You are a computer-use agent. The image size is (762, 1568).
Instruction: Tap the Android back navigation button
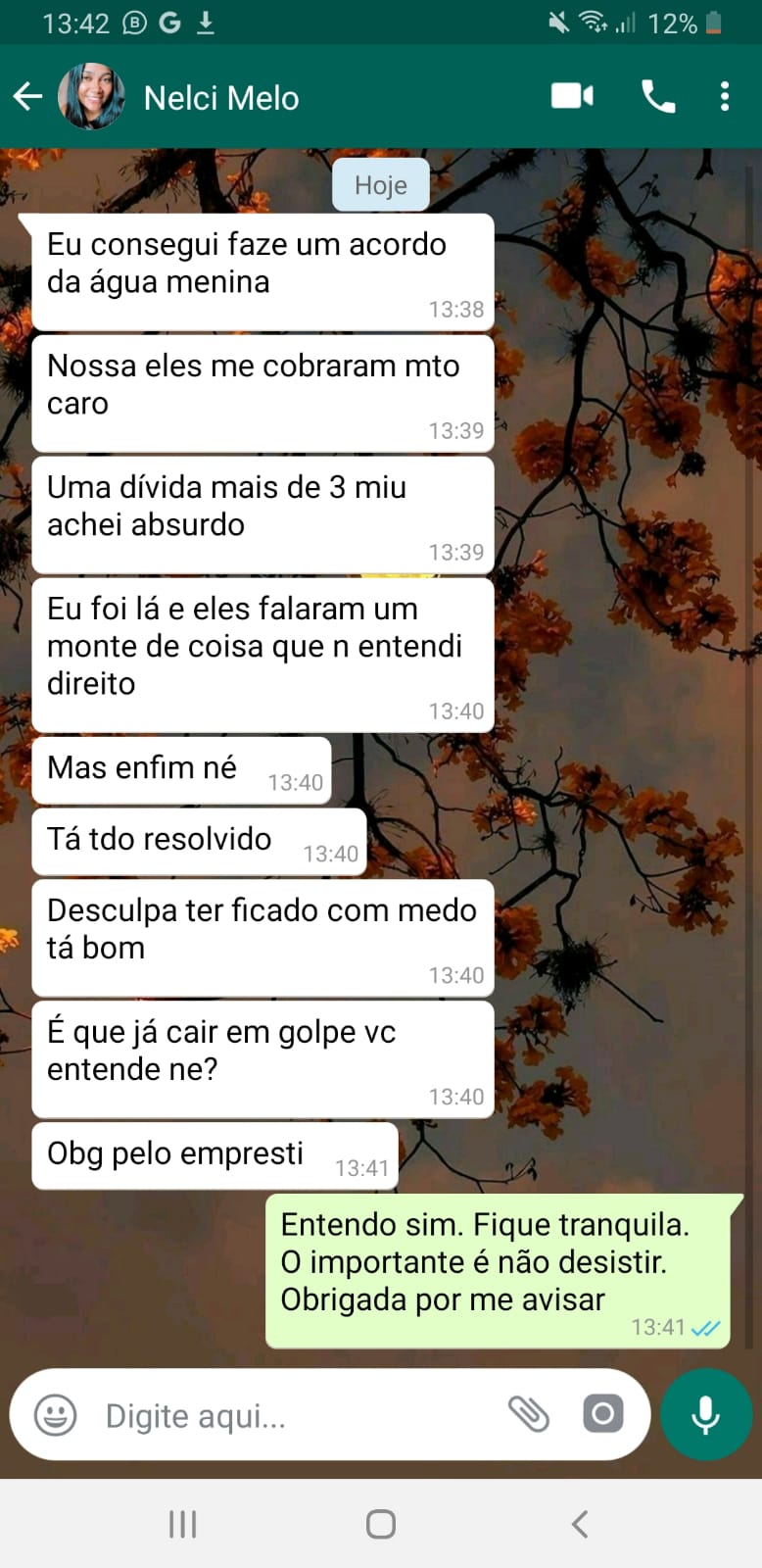579,1524
